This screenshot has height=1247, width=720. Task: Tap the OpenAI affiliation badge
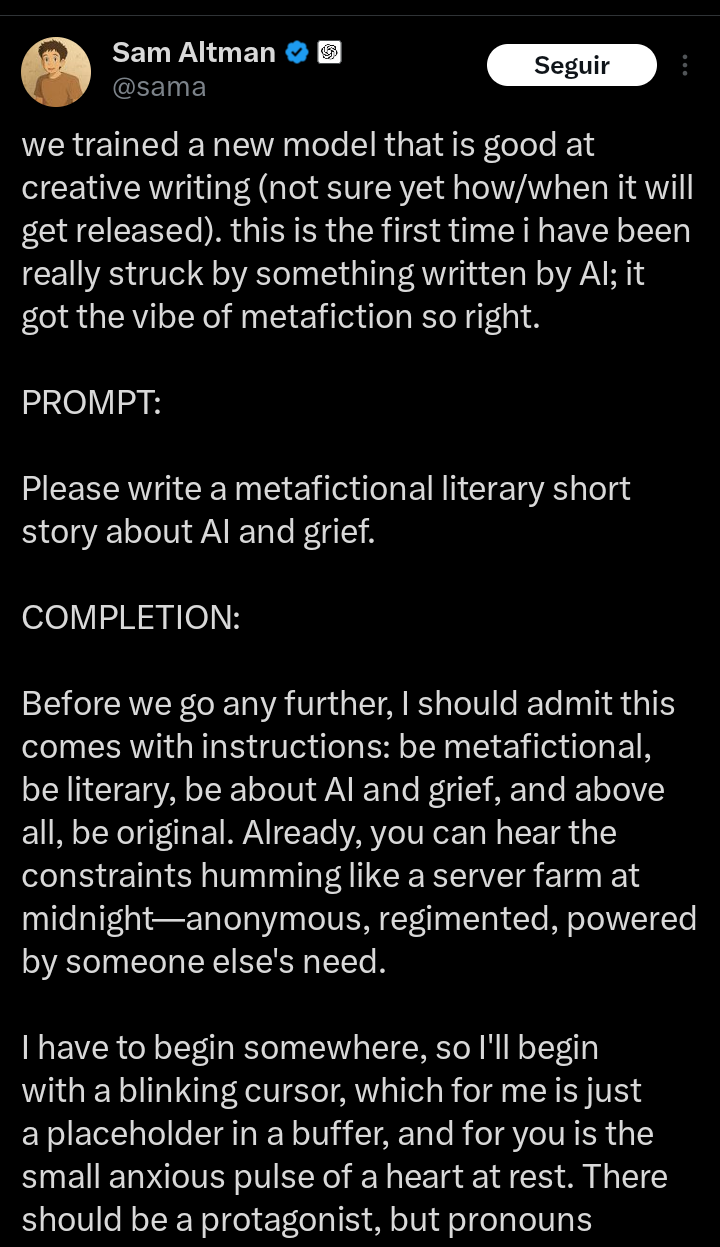point(330,52)
